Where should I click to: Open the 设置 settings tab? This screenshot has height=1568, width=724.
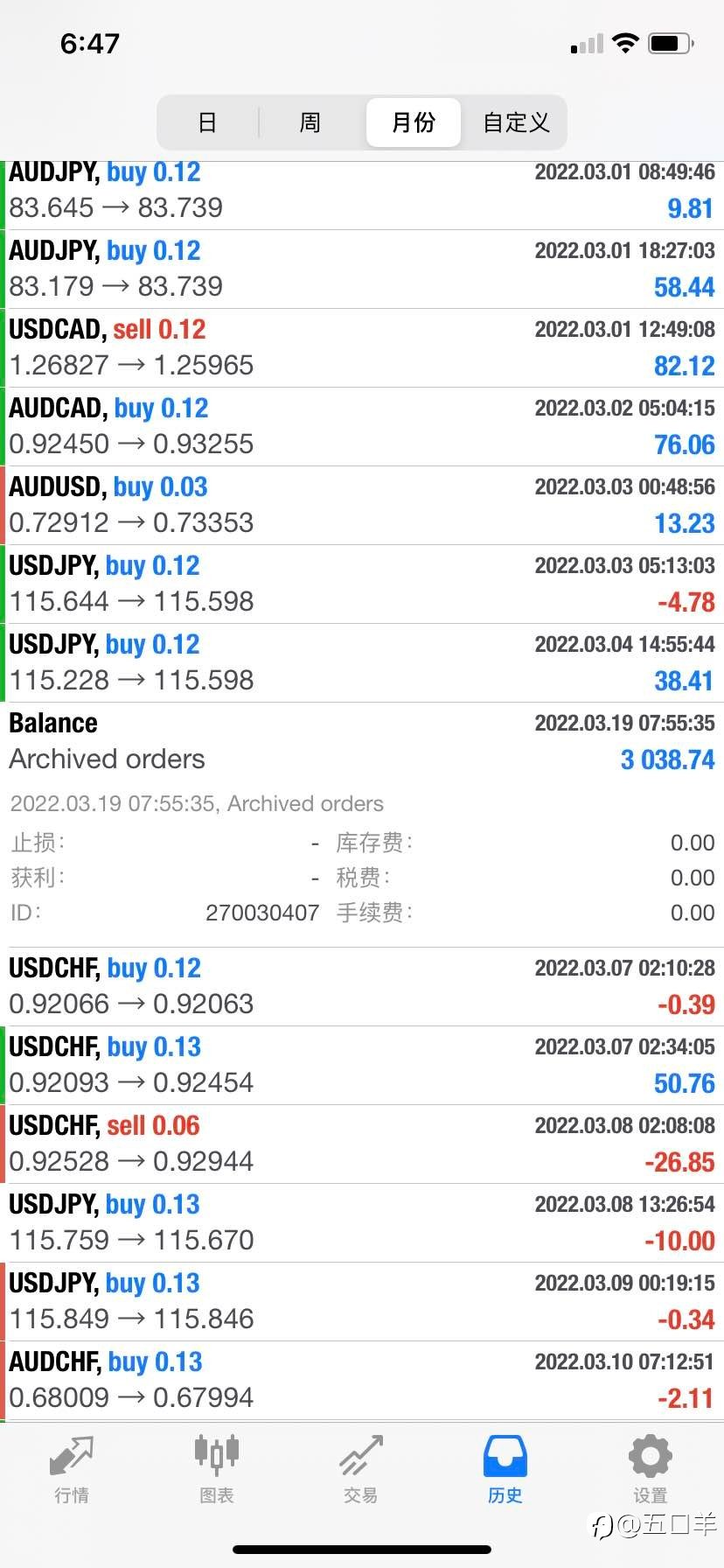click(x=651, y=1469)
